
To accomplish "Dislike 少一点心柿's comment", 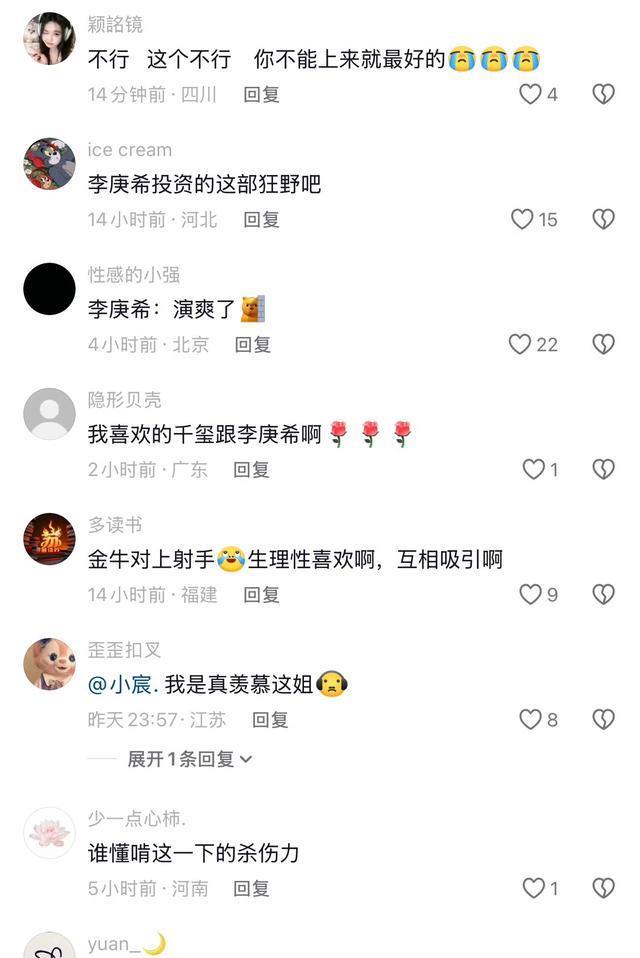I will [x=603, y=888].
